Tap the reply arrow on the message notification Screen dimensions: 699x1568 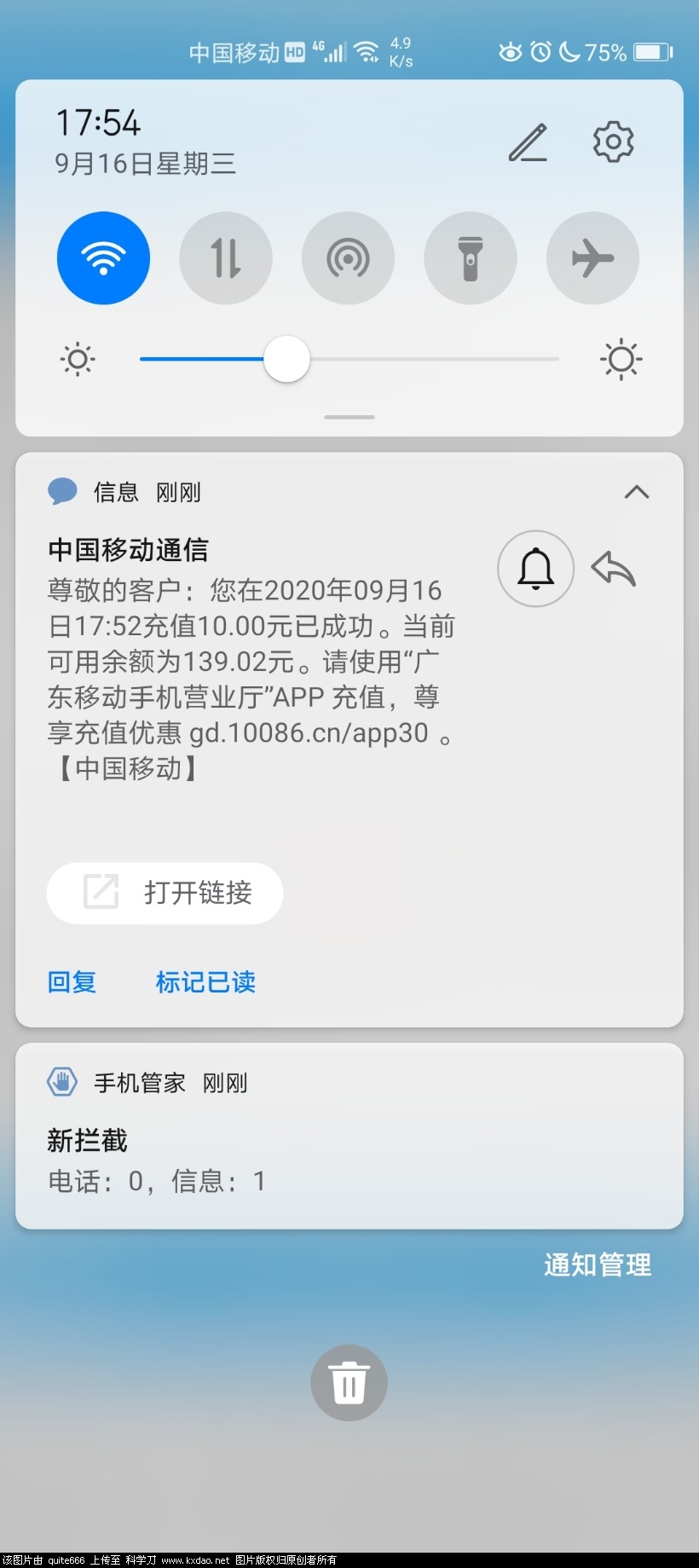613,569
